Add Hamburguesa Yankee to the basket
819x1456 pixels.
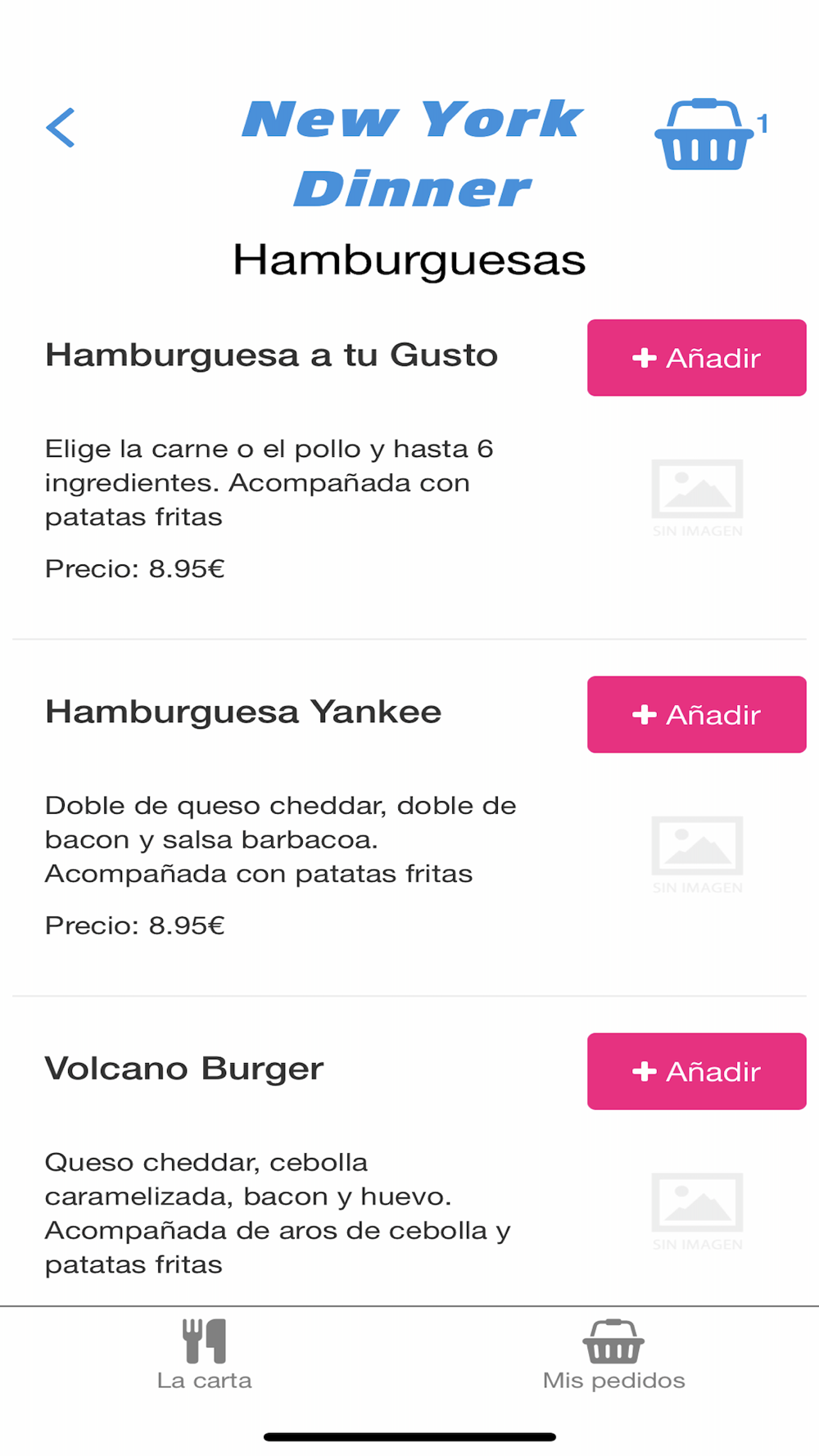pyautogui.click(x=696, y=714)
